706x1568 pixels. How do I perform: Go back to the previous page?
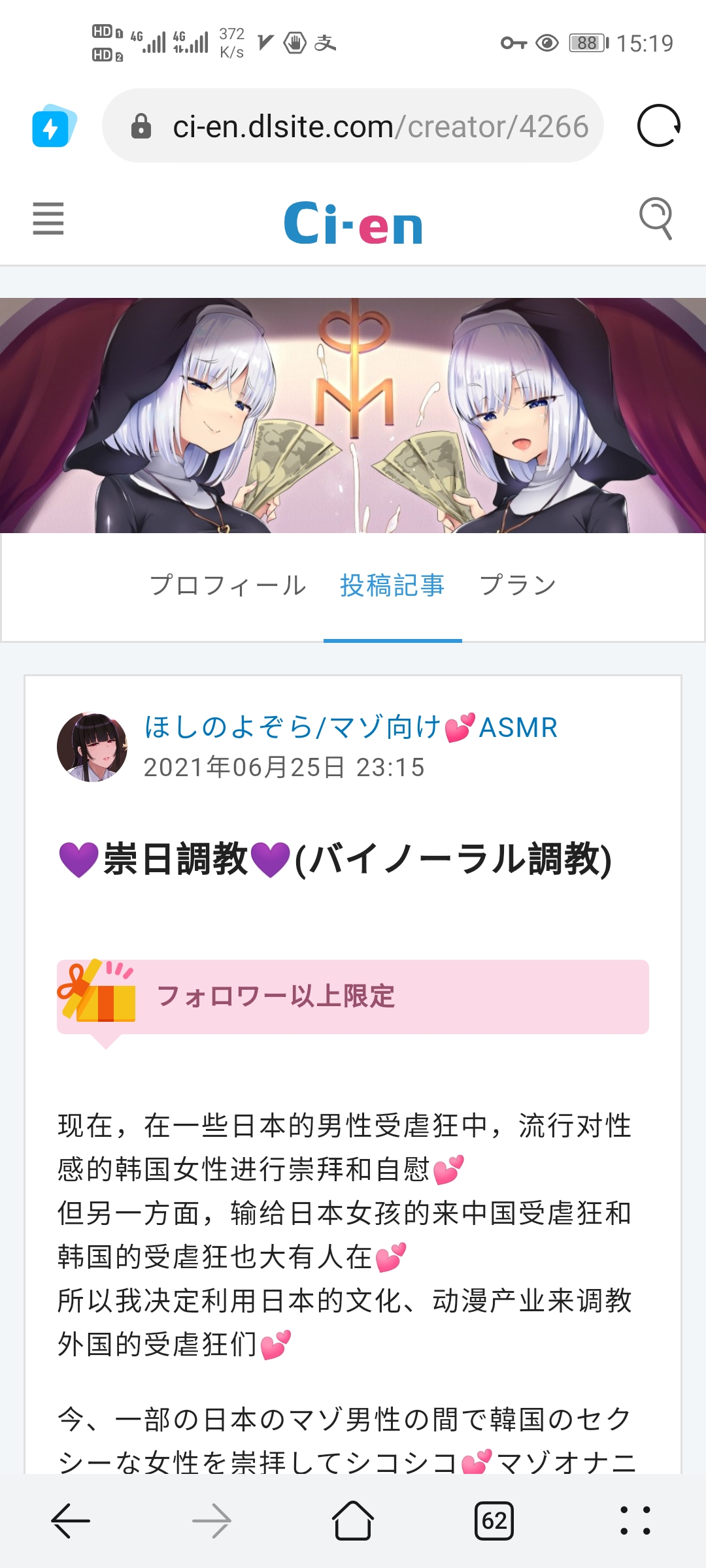click(x=71, y=1521)
